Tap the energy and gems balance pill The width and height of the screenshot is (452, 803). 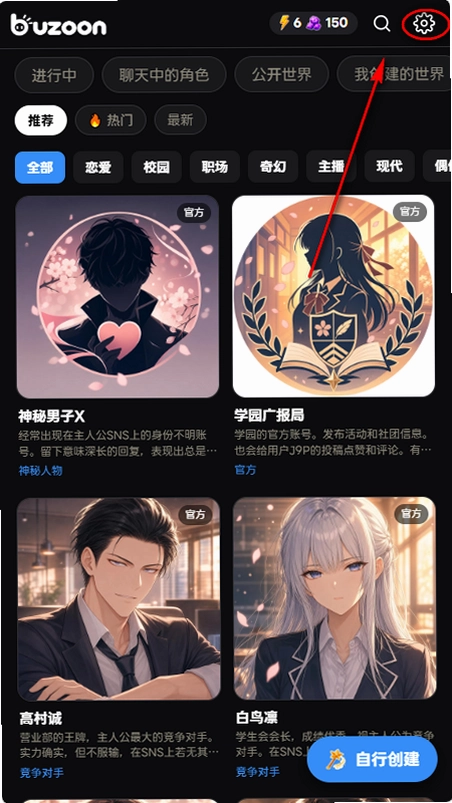(x=313, y=23)
